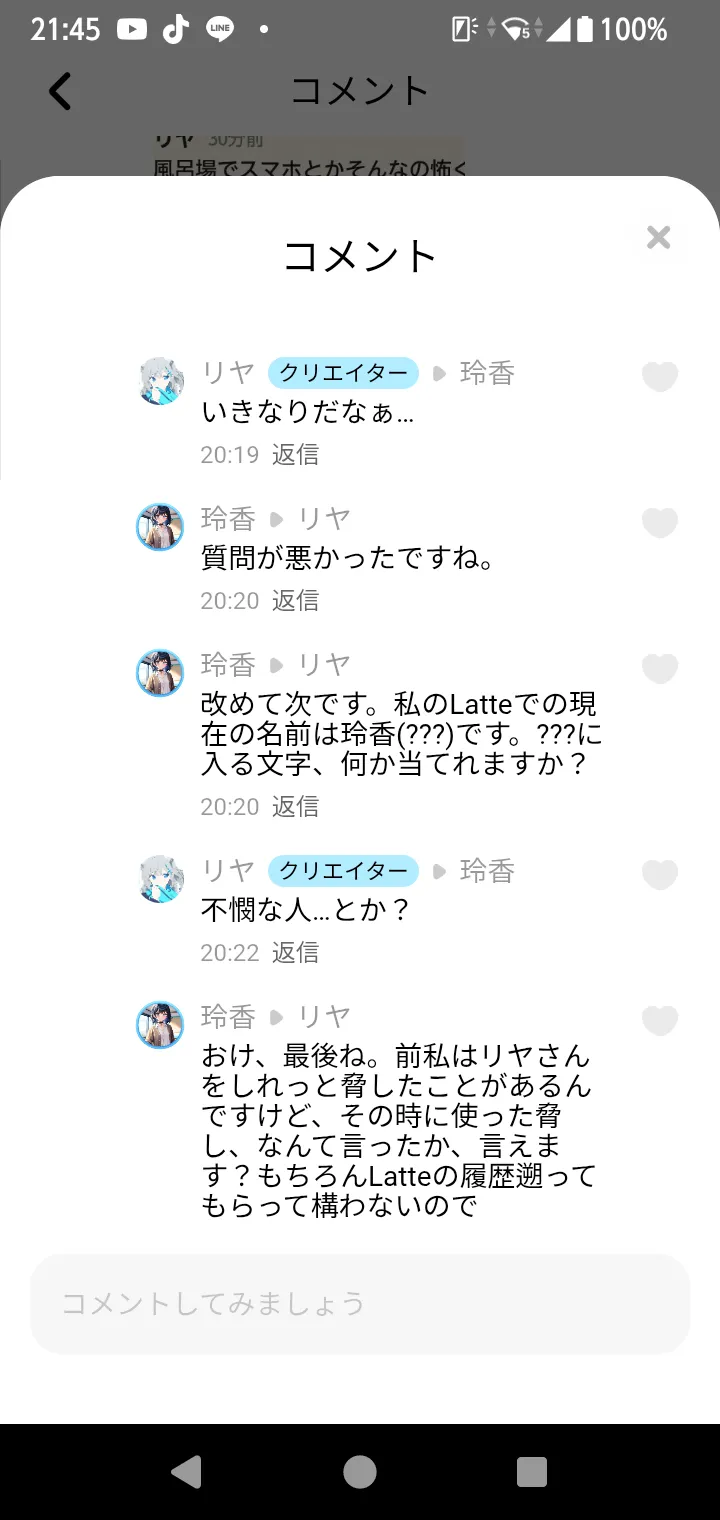Like the comment 質問が悪かったですね。
The width and height of the screenshot is (720, 1520).
[x=659, y=523]
